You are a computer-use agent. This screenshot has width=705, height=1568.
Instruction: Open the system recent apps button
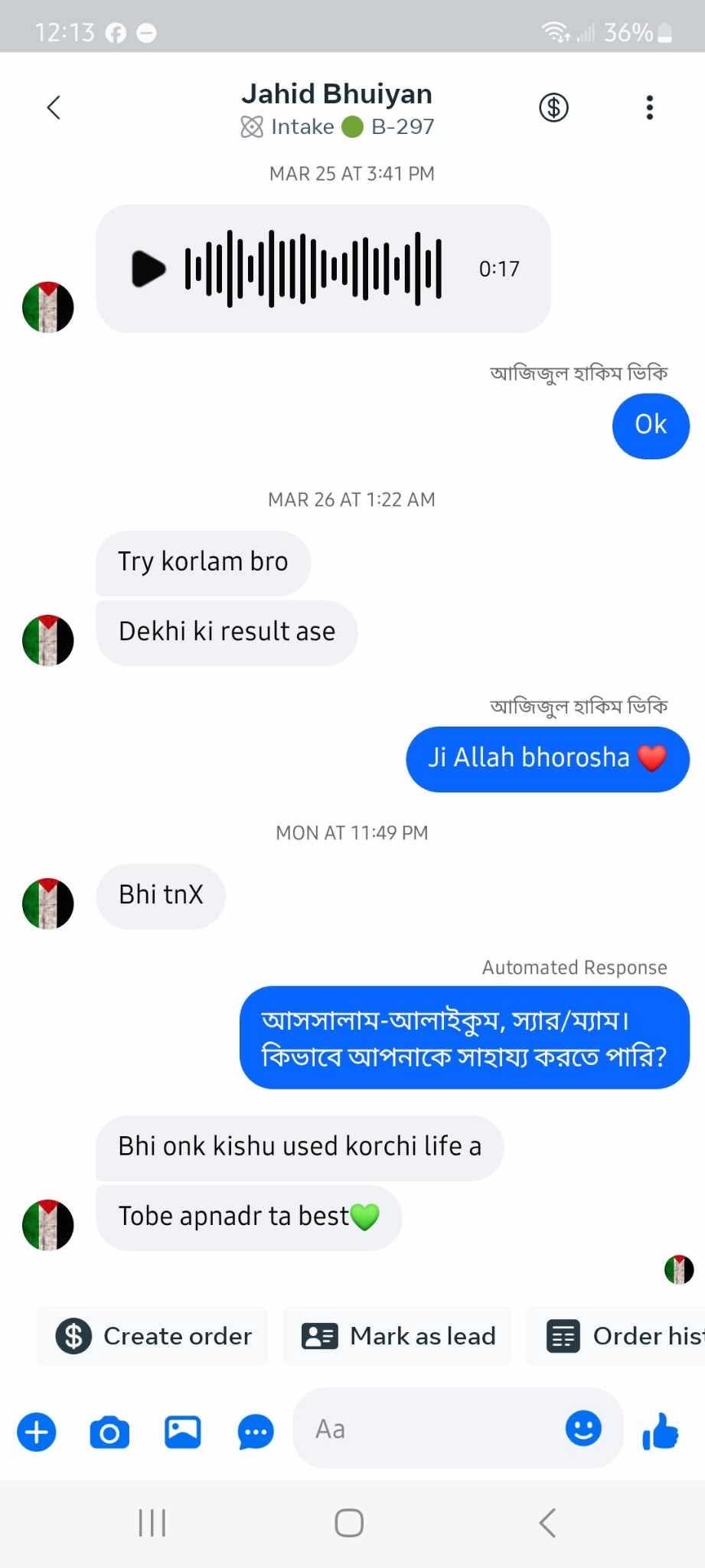(152, 1523)
